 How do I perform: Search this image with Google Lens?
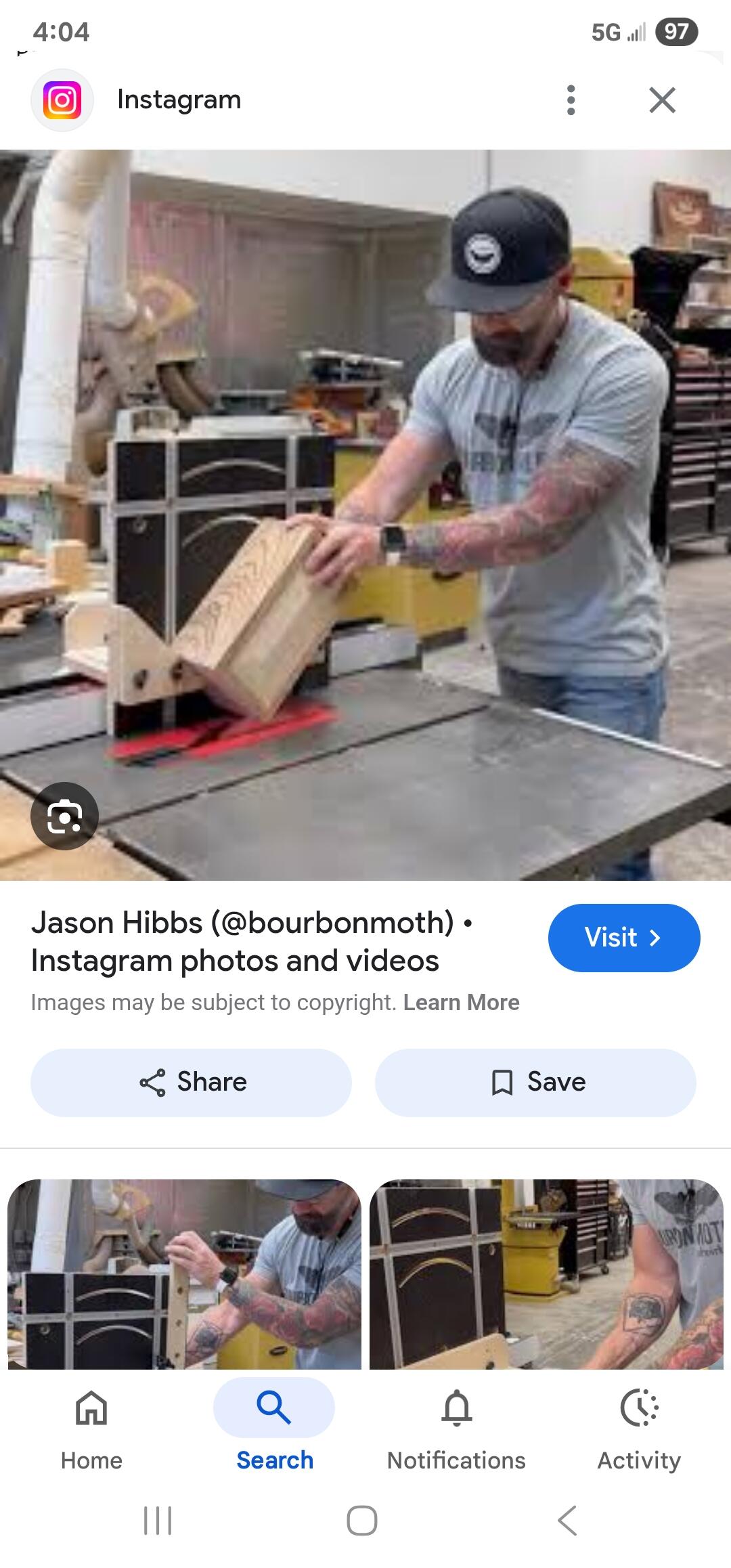click(64, 816)
